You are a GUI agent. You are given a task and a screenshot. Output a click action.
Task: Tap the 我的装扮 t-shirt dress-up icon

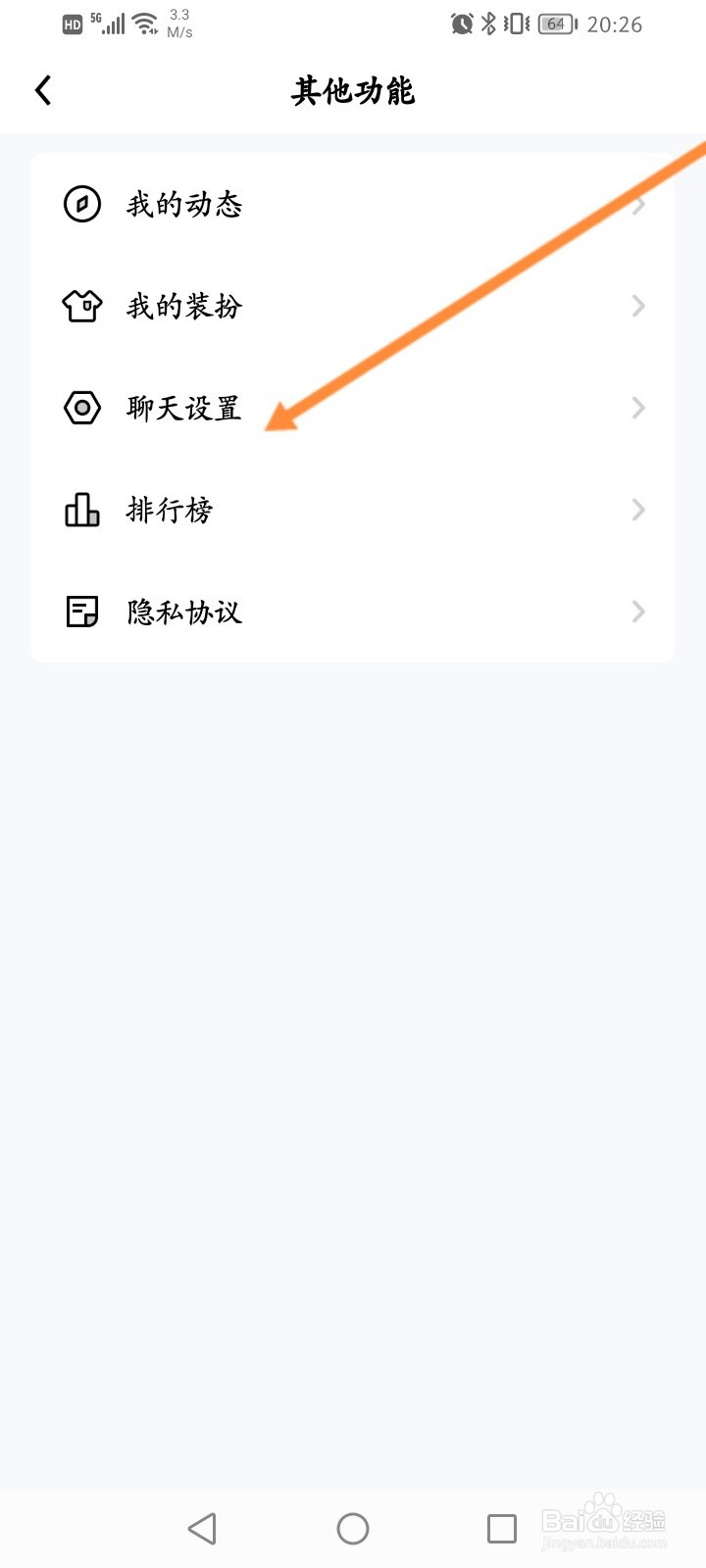[x=82, y=306]
